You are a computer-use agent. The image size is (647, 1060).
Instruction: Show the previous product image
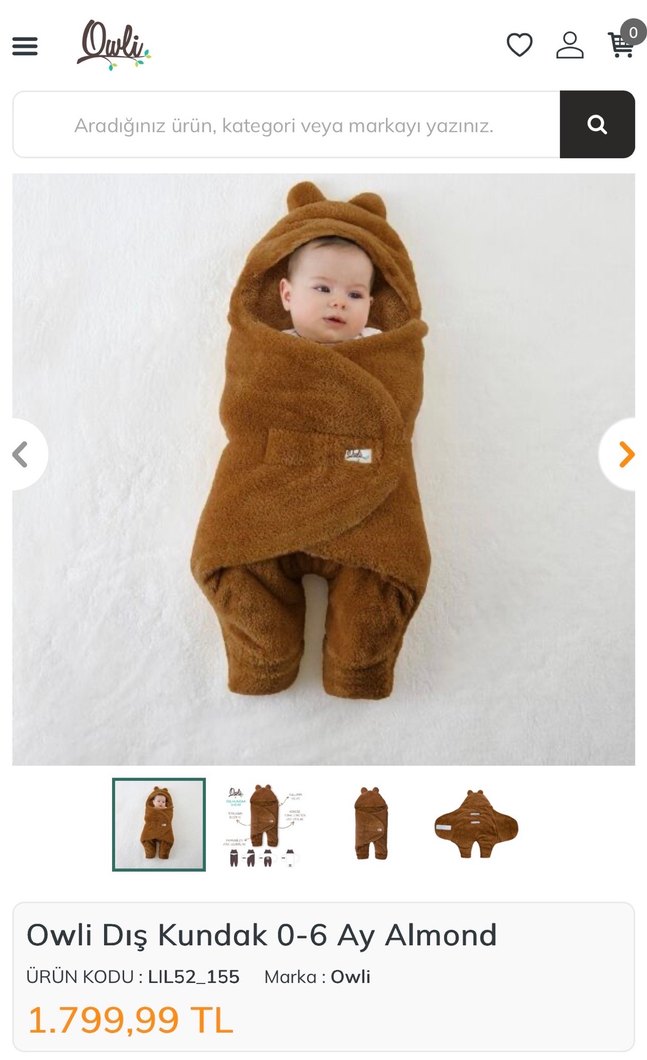point(21,455)
